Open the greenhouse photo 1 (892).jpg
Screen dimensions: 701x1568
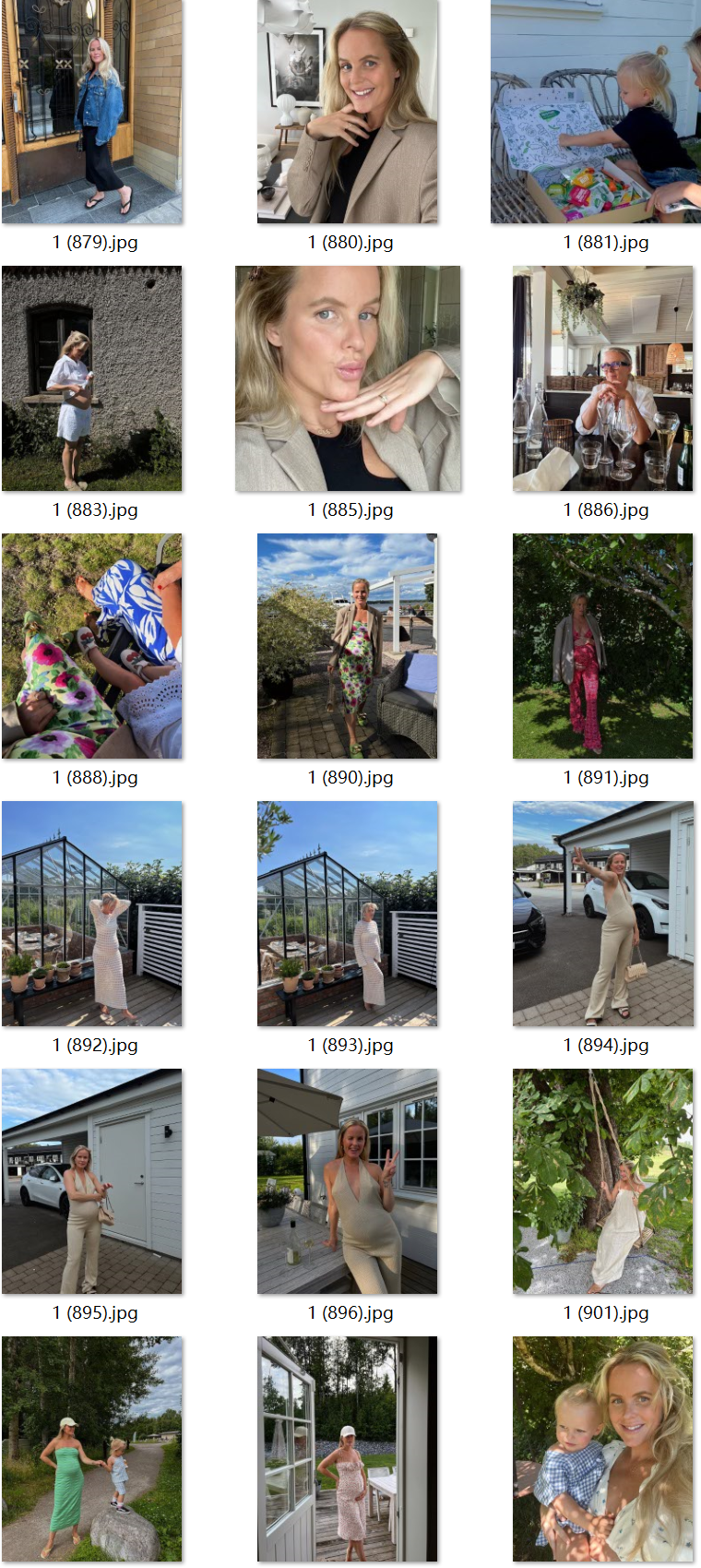tap(92, 914)
